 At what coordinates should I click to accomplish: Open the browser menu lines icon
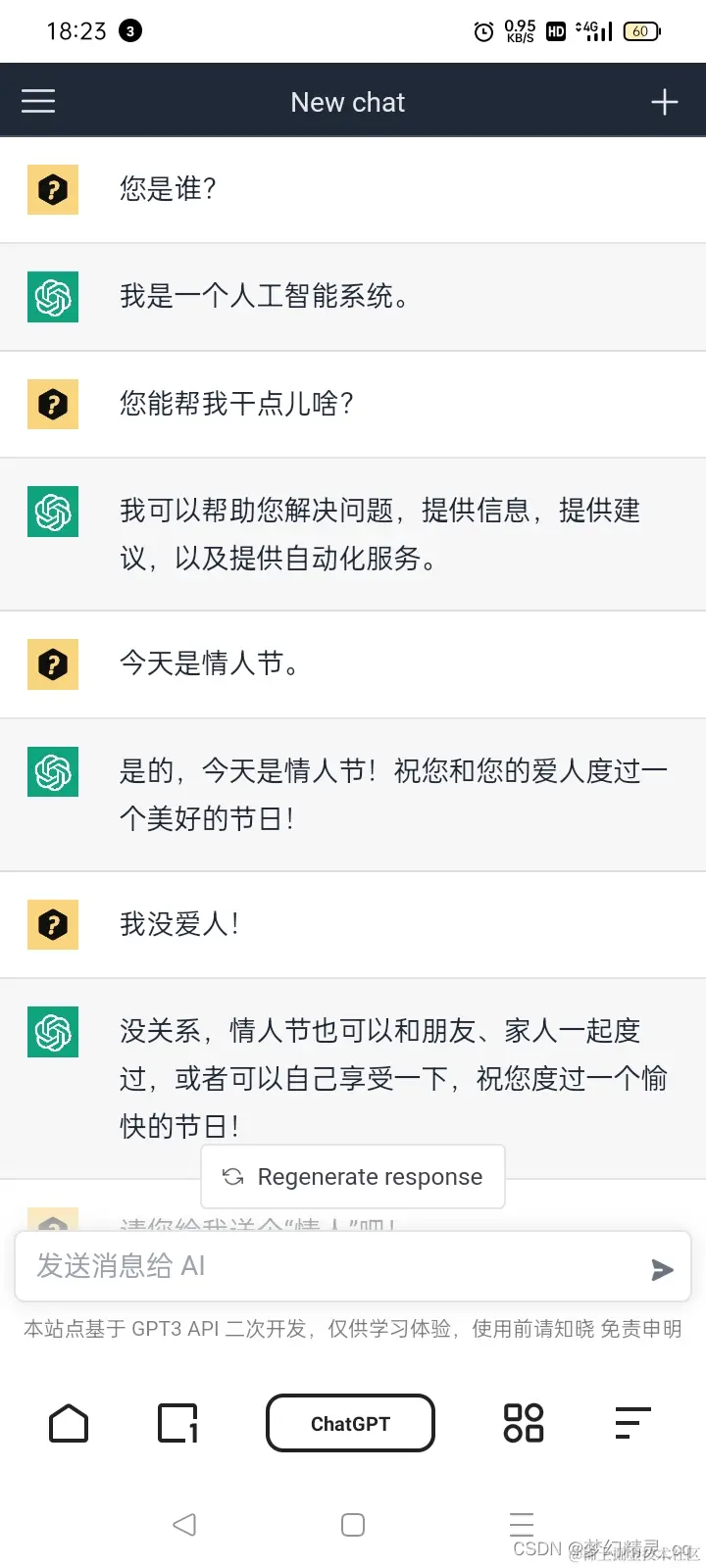point(632,1424)
